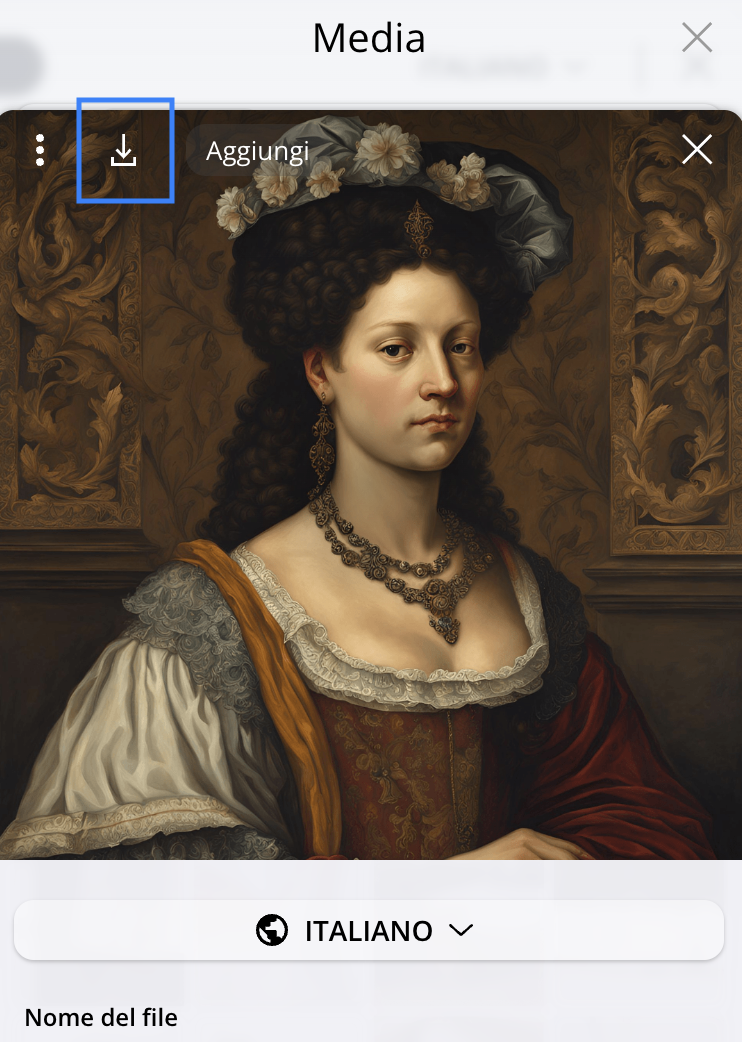Screen dimensions: 742x1042
Task: Download the portrait image
Action: [124, 151]
